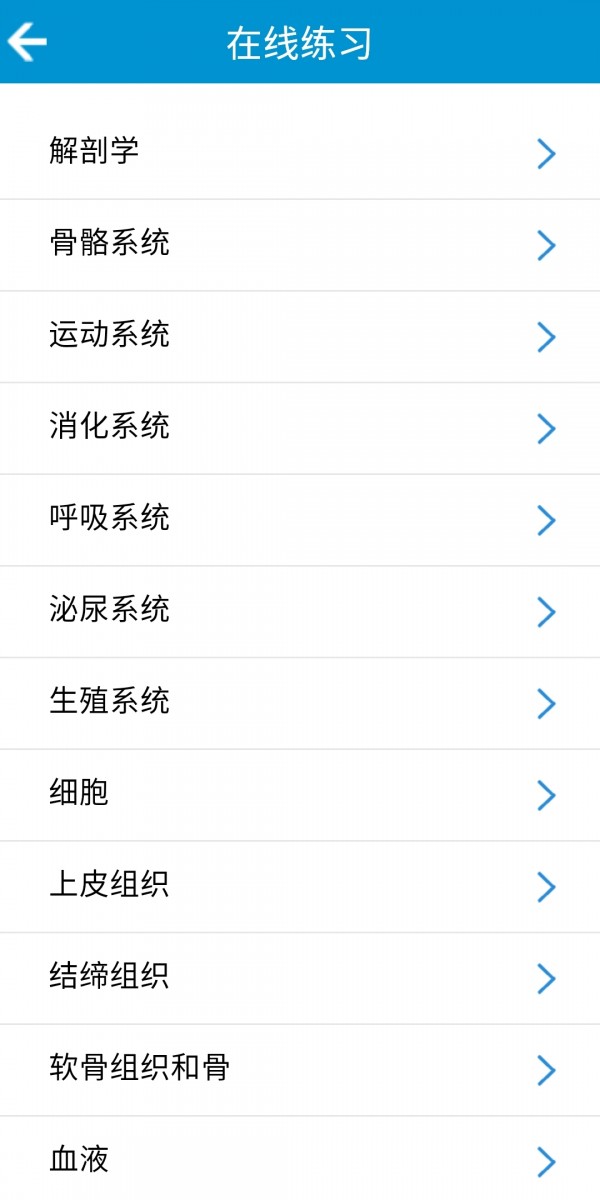Choose 呼吸系统 from the list
This screenshot has width=600, height=1200.
[300, 519]
